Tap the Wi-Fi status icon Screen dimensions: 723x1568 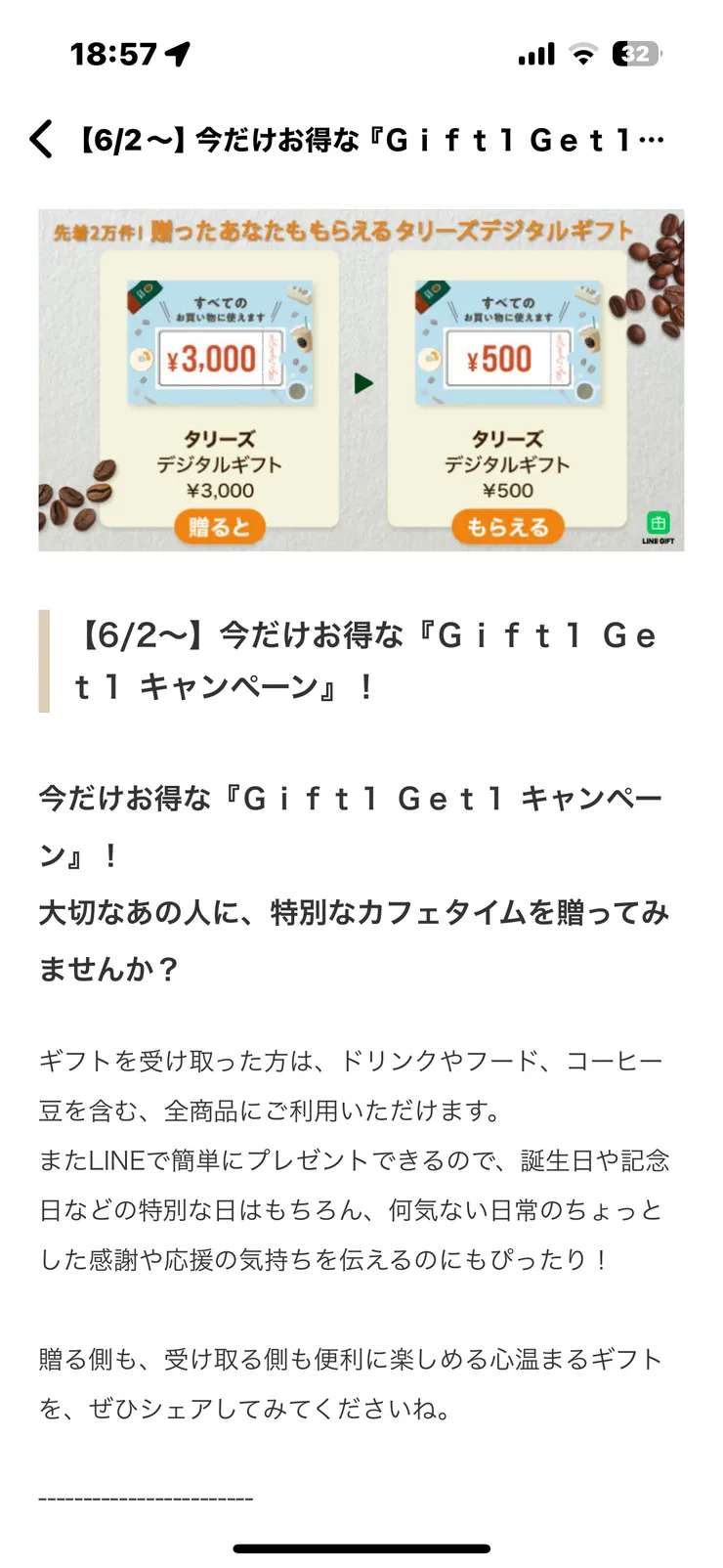582,51
